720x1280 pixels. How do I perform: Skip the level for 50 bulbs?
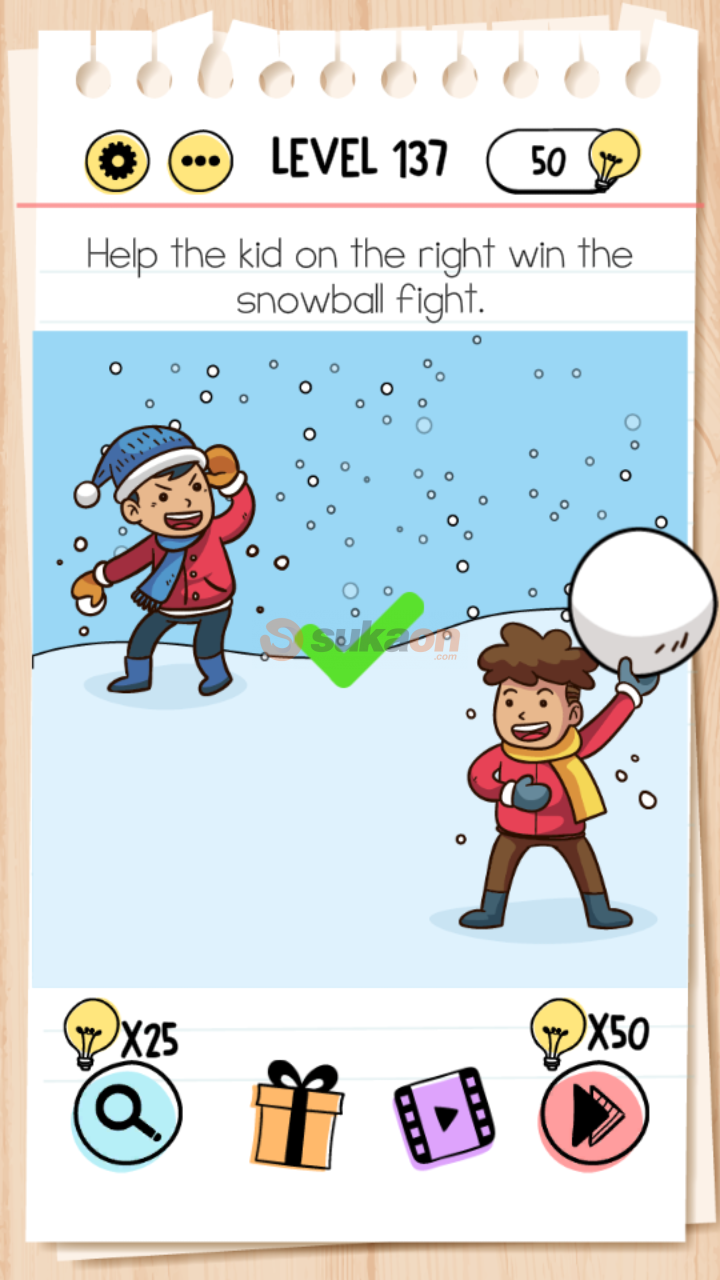594,1115
